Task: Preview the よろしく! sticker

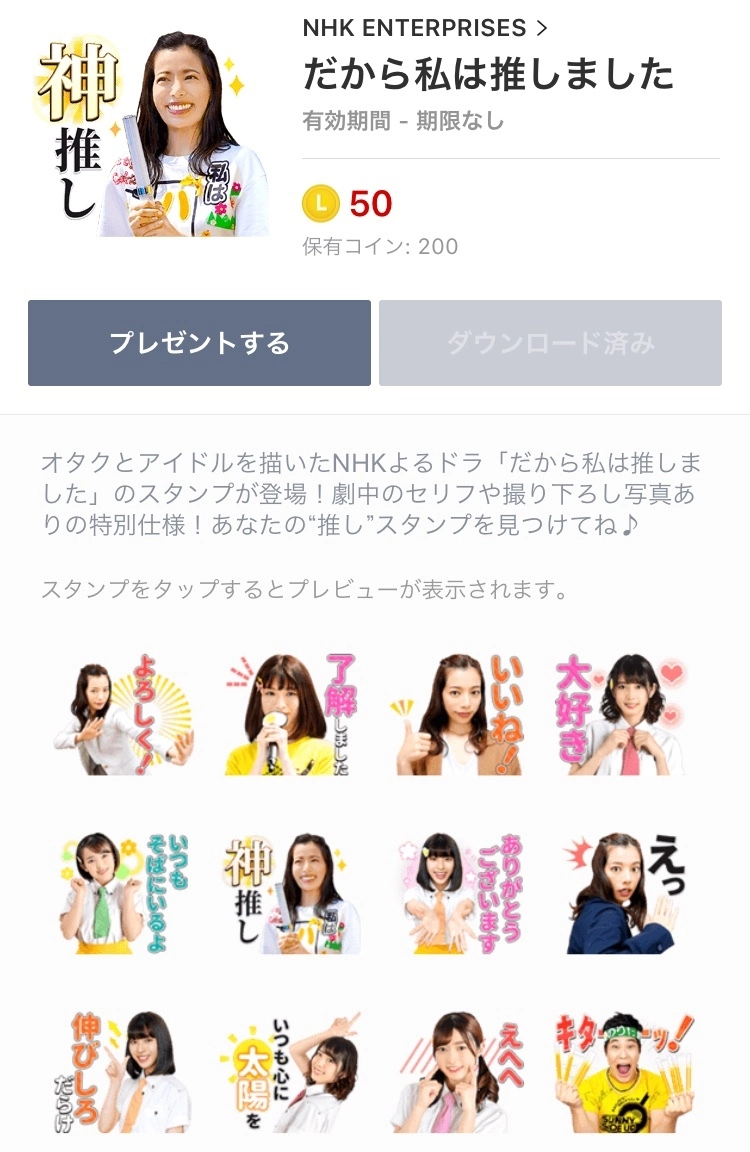Action: pyautogui.click(x=124, y=714)
